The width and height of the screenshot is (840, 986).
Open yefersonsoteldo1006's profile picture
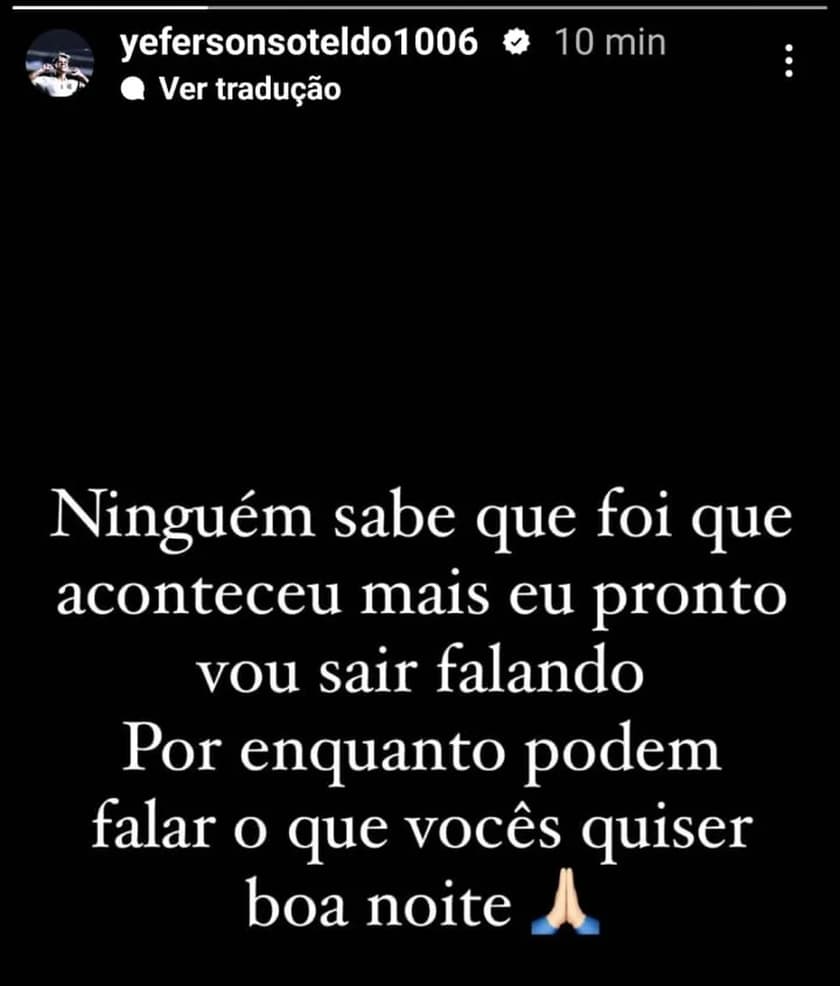pos(59,62)
